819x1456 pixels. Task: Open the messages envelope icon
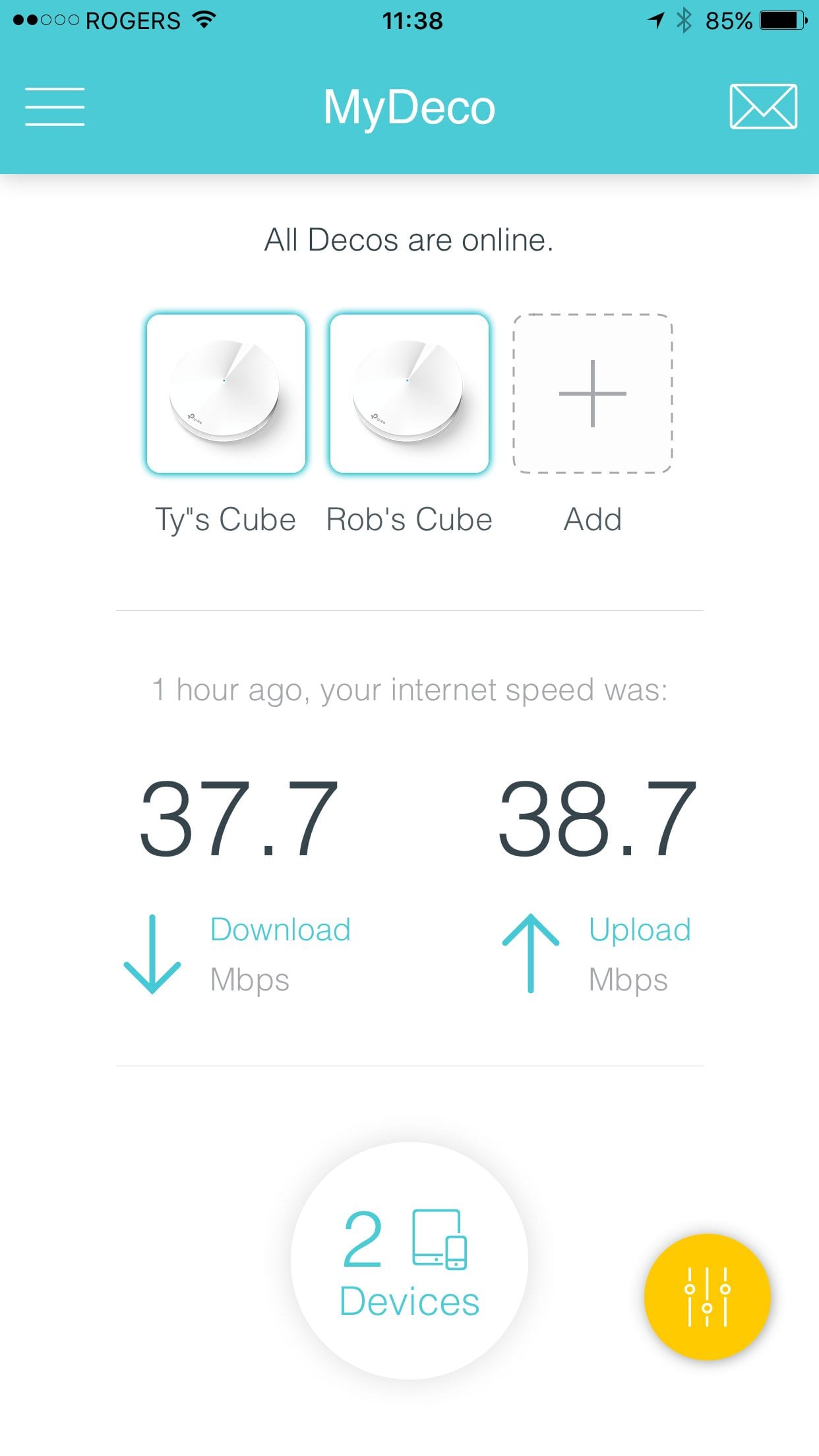[763, 107]
